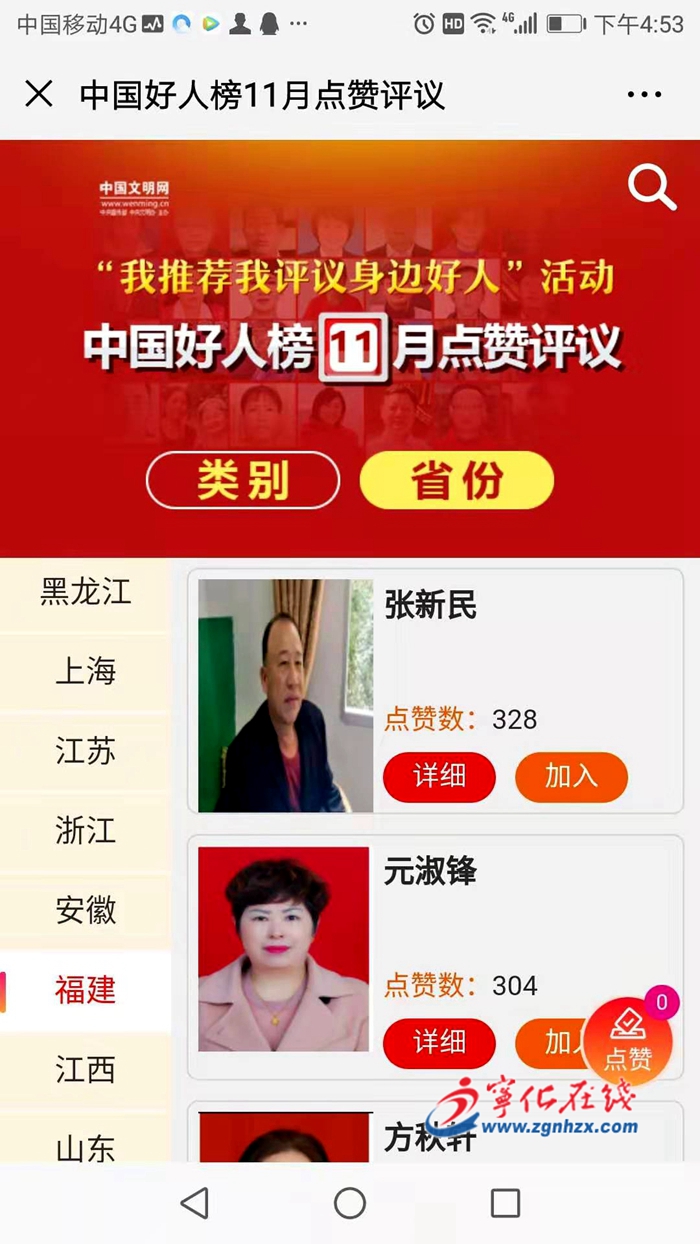Image resolution: width=700 pixels, height=1244 pixels.
Task: Tap 加入 for 张新民
Action: [x=571, y=776]
